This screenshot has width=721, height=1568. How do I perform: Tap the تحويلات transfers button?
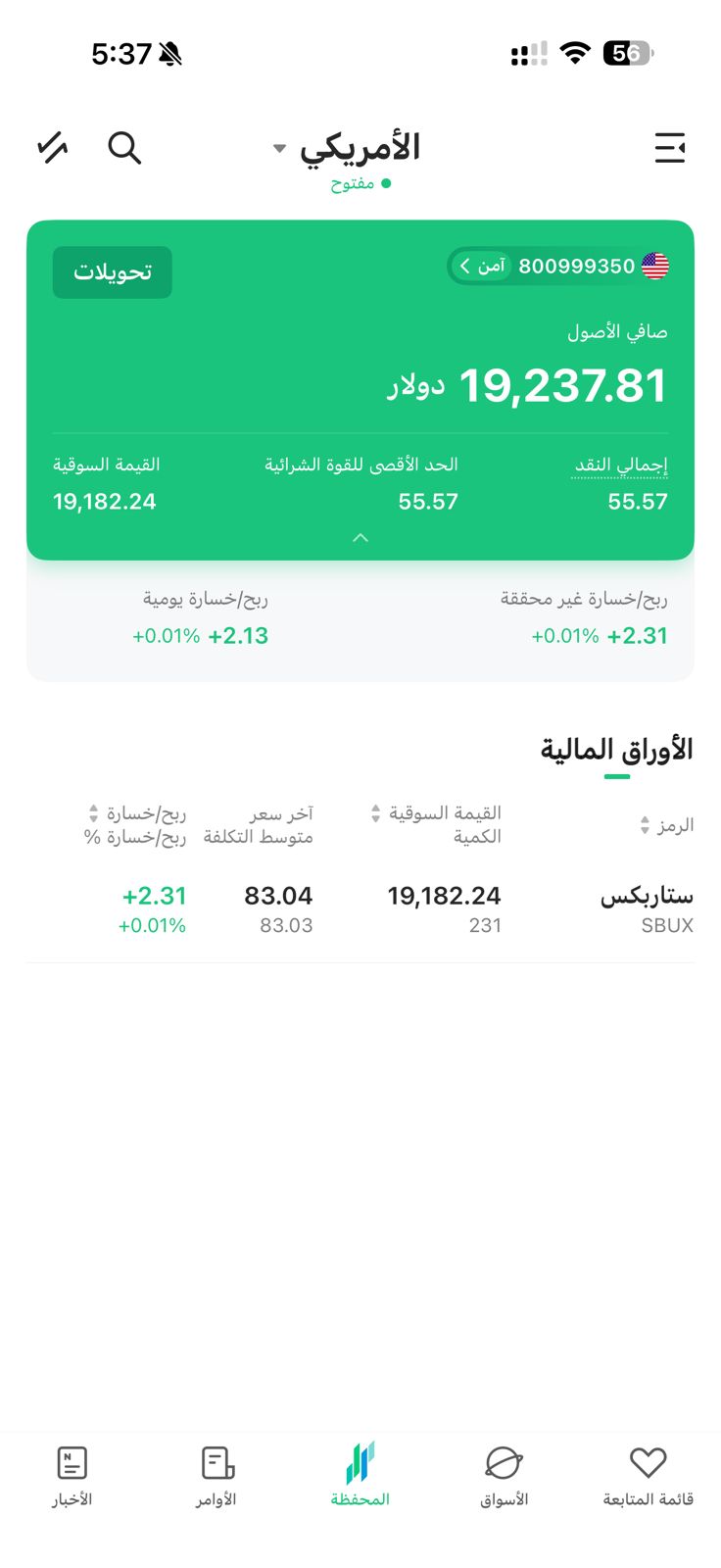point(113,271)
